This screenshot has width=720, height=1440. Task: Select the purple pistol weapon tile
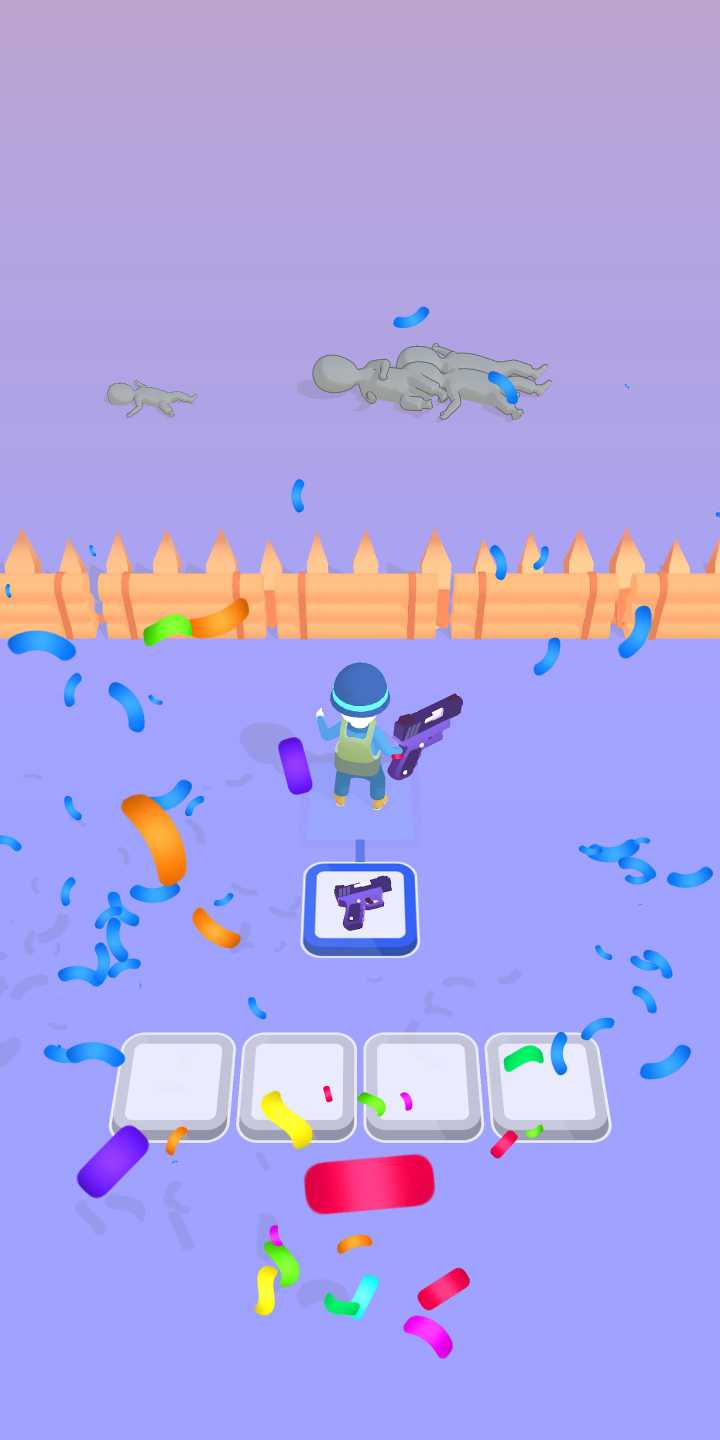click(360, 906)
